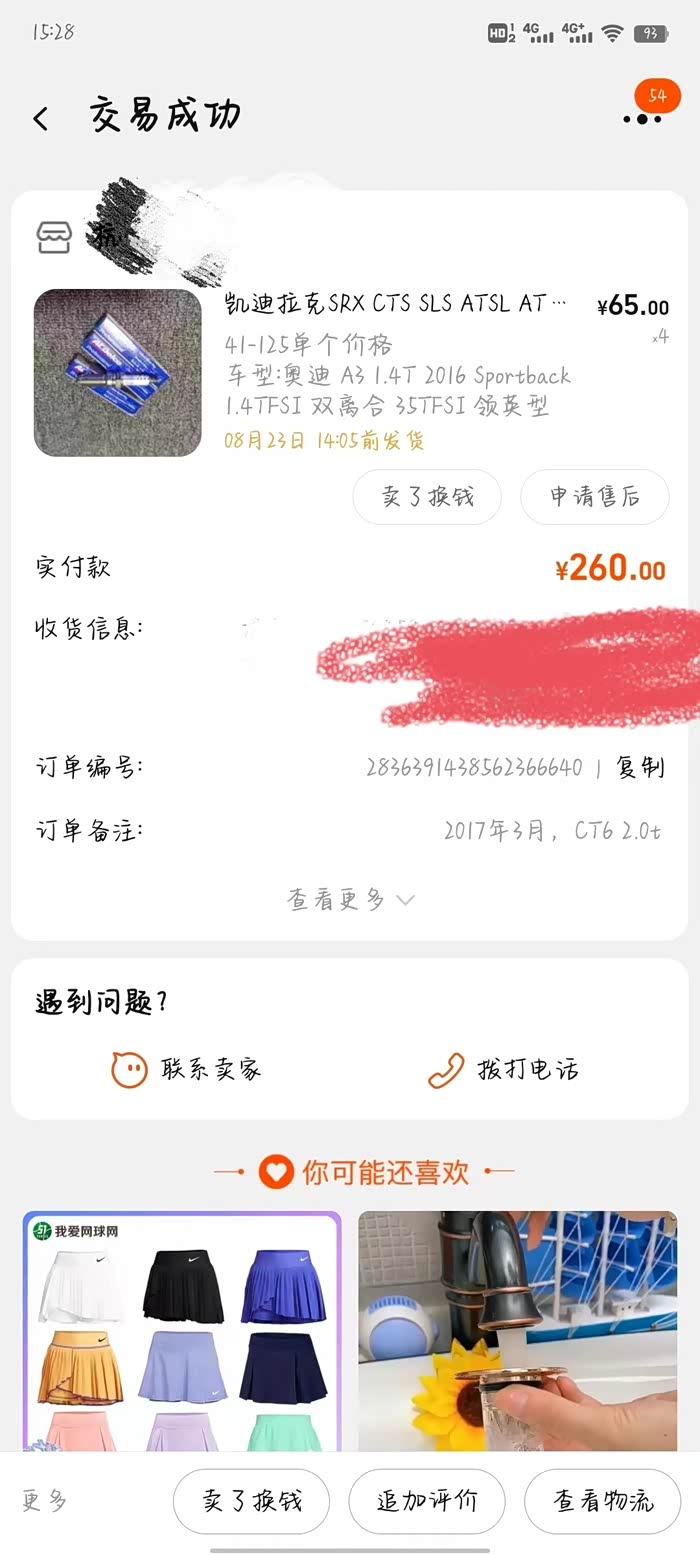Contact the seller via 联系卖家
Screen dimensions: 700x1555
186,1069
